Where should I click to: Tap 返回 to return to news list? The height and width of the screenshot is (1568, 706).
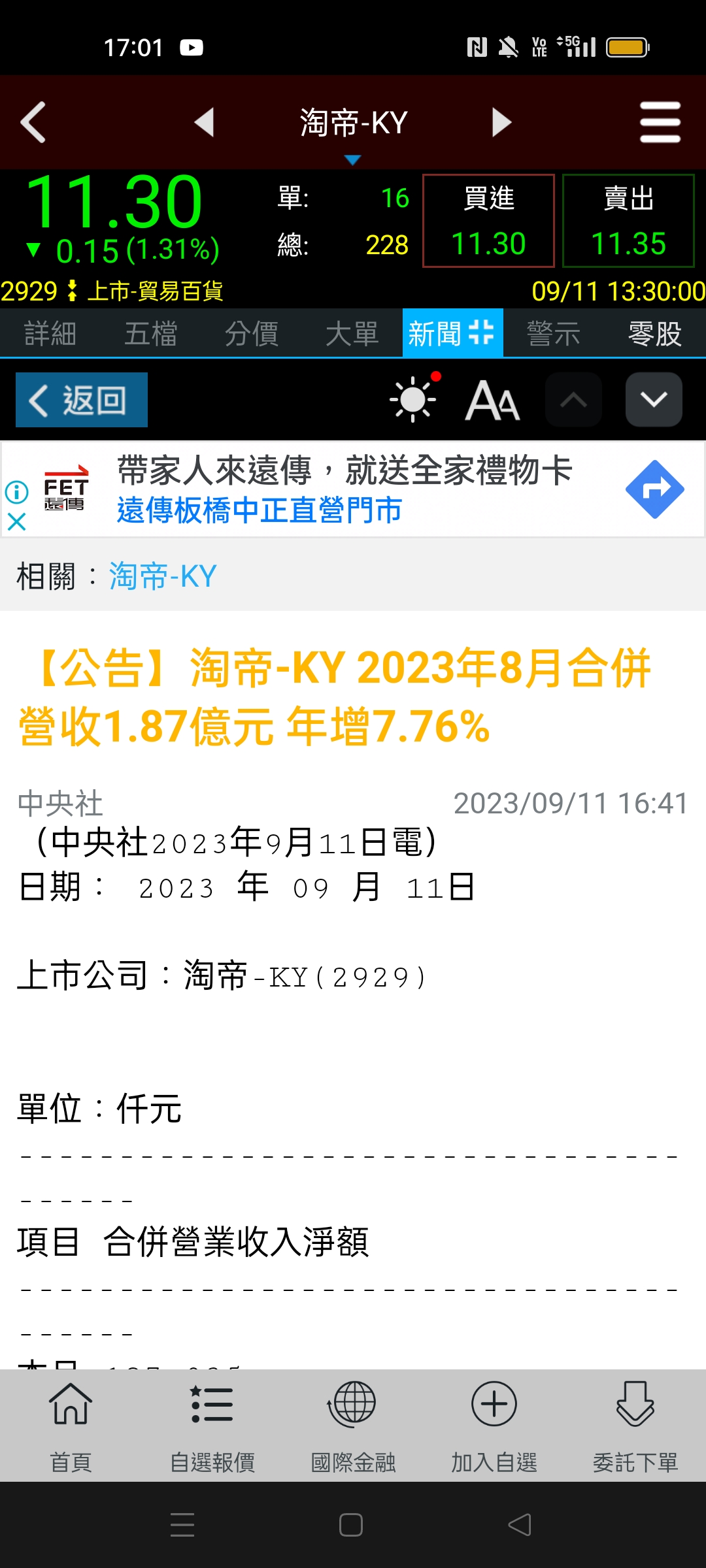click(82, 400)
